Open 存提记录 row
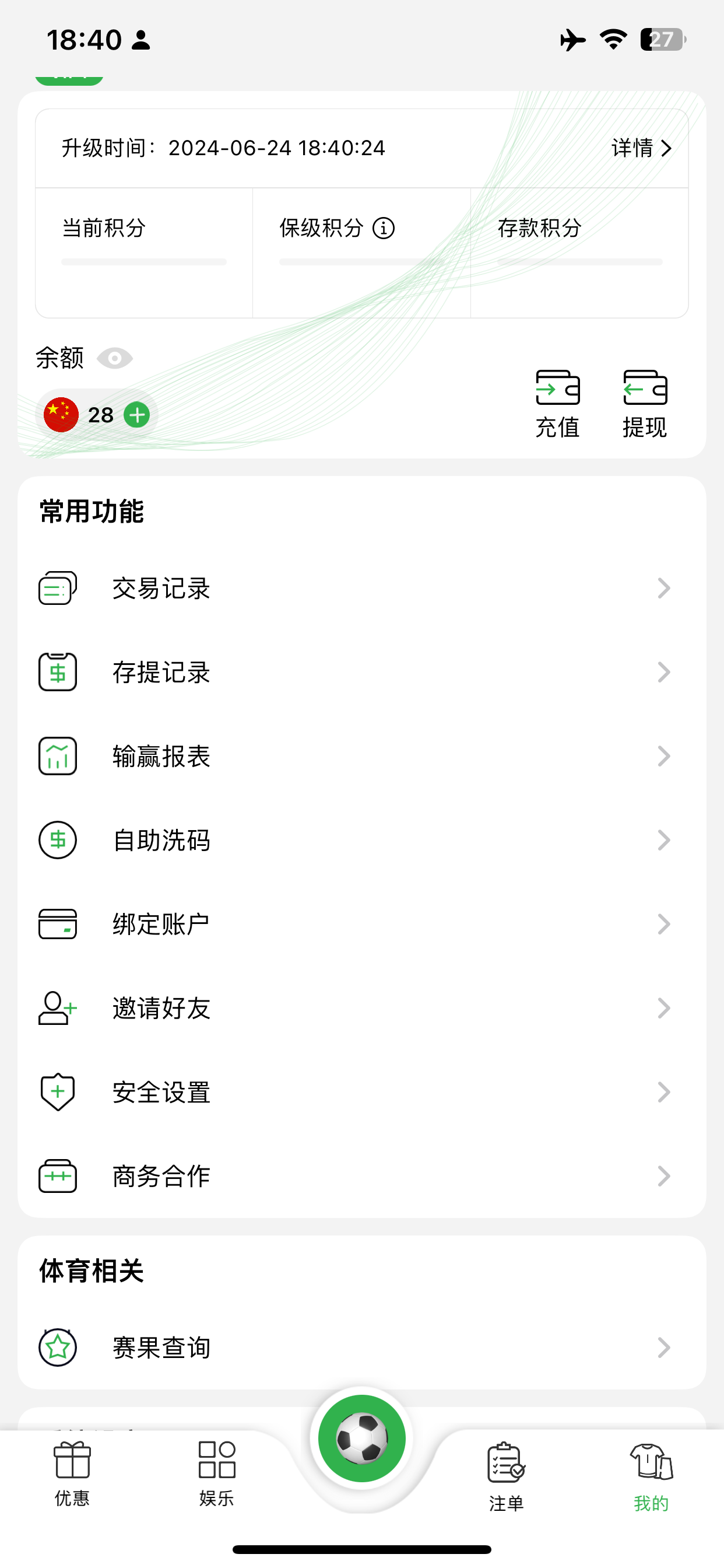The height and width of the screenshot is (1568, 724). 361,672
